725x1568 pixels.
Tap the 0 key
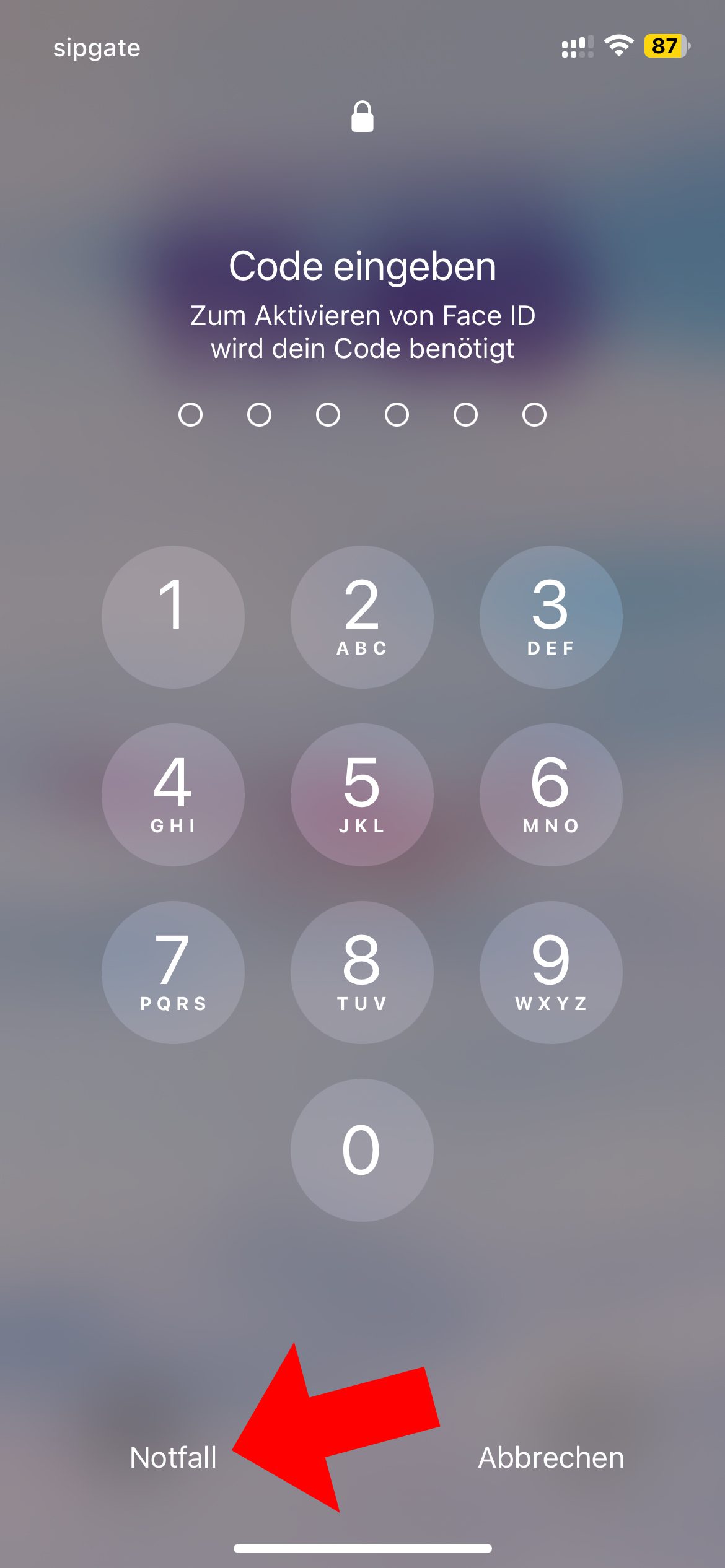[362, 1150]
